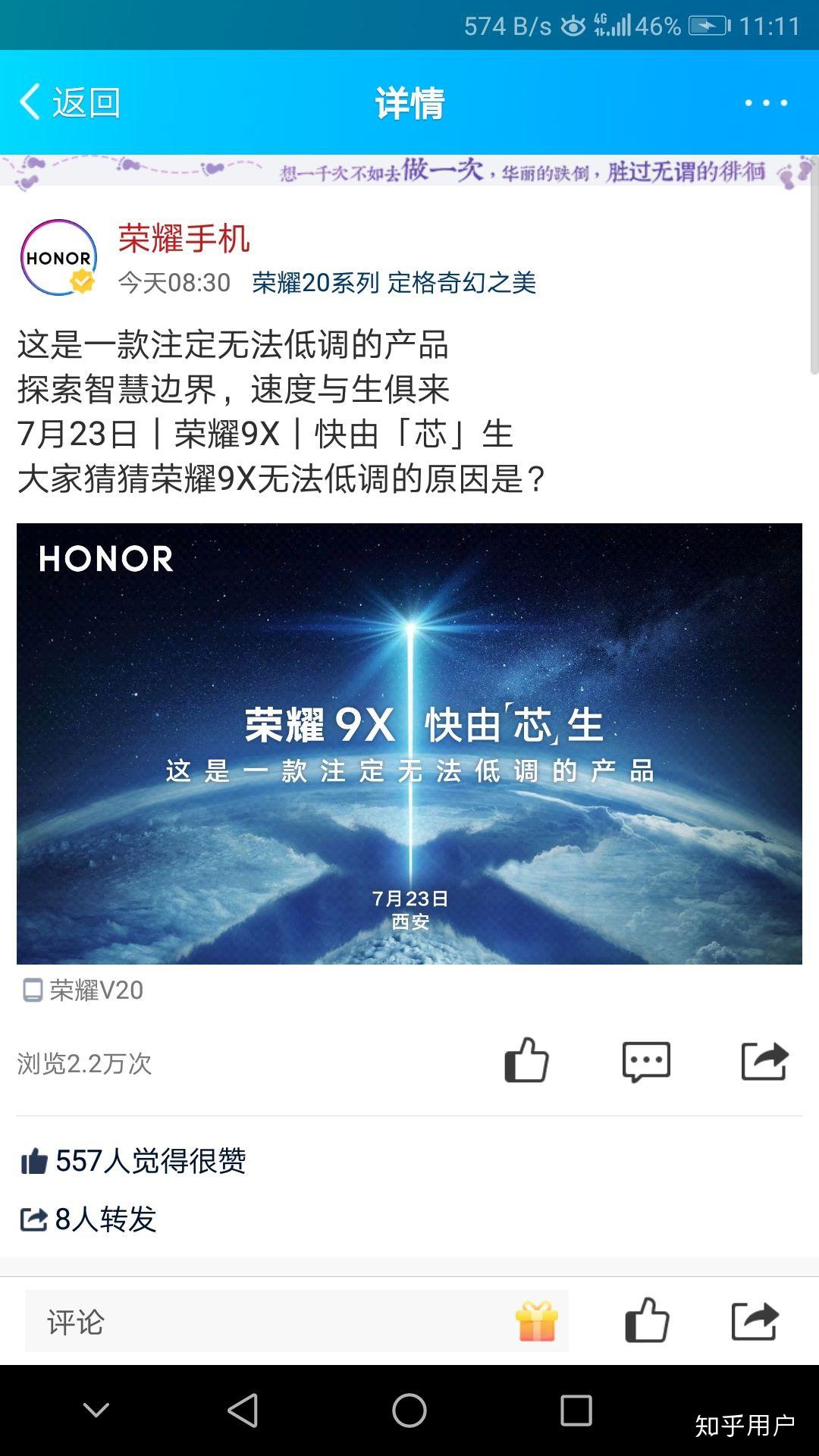Open 荣耀手机 profile avatar
Viewport: 819px width, 1456px height.
point(58,258)
